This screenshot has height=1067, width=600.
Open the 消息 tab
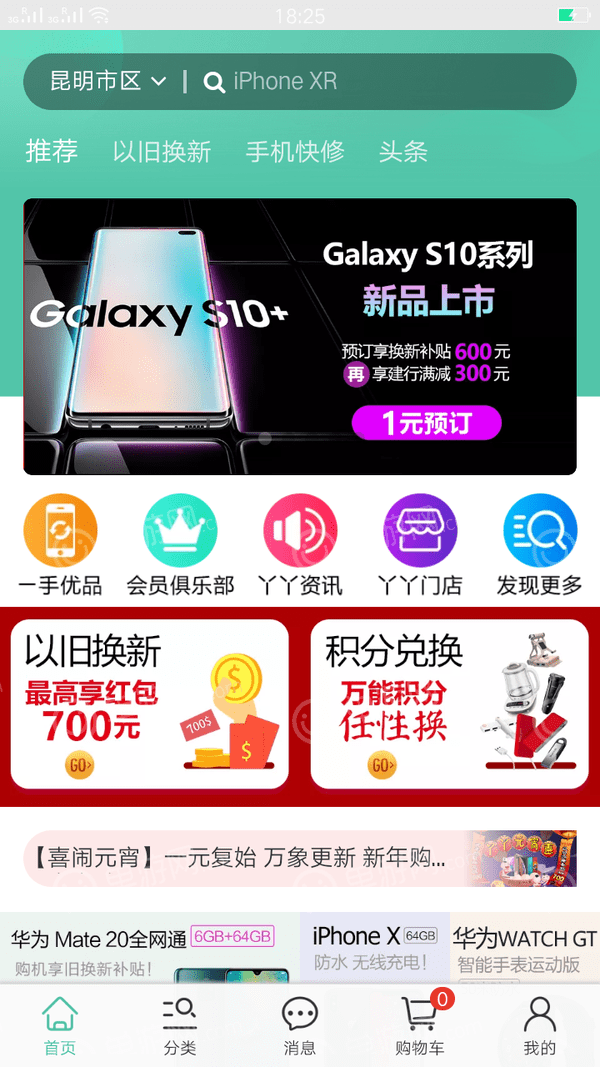coord(300,1026)
